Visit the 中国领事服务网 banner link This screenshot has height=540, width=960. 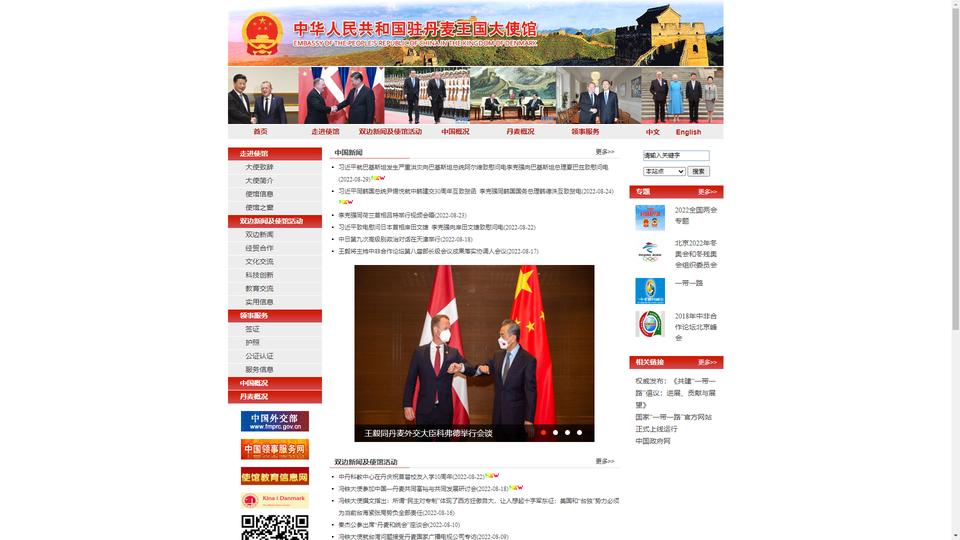[274, 449]
